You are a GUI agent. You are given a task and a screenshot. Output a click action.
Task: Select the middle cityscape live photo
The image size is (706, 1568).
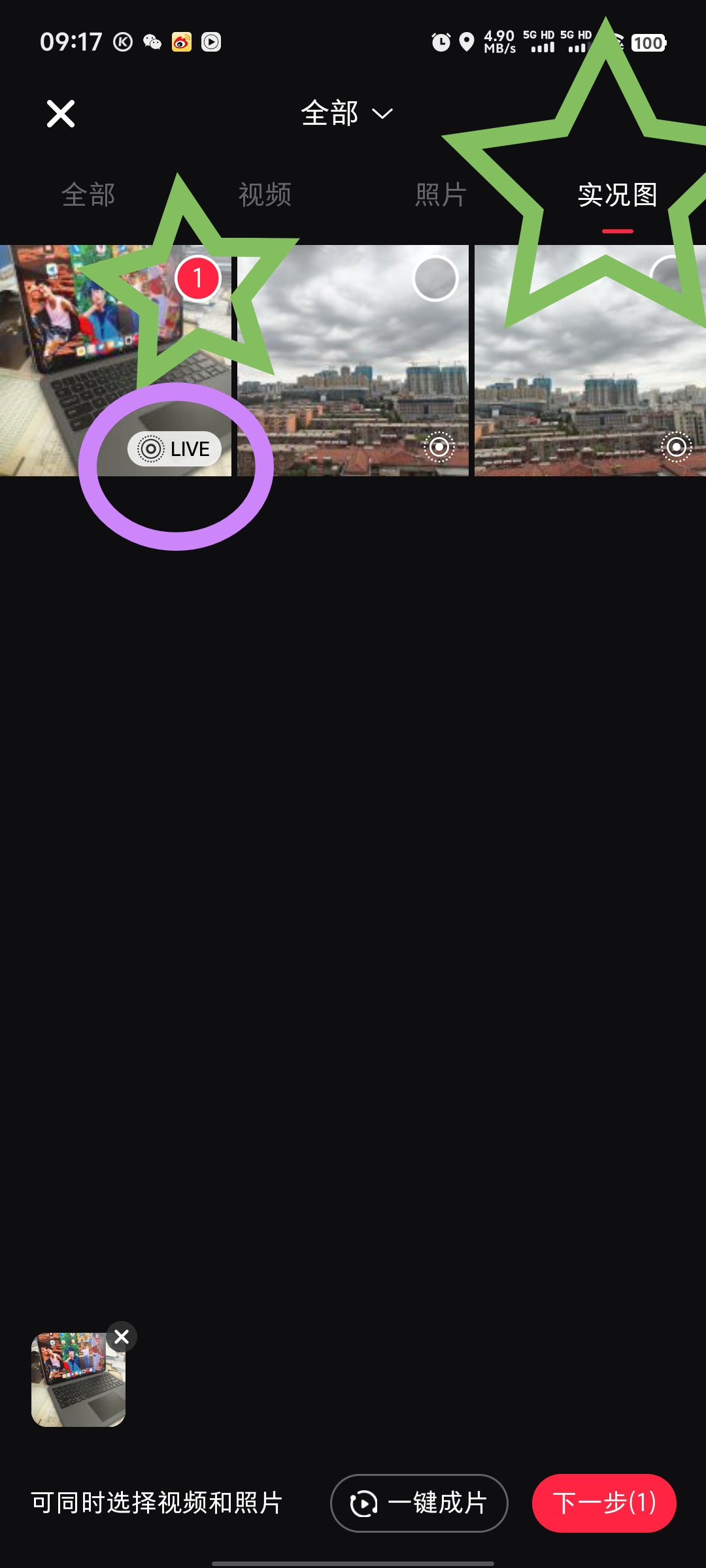click(x=435, y=279)
